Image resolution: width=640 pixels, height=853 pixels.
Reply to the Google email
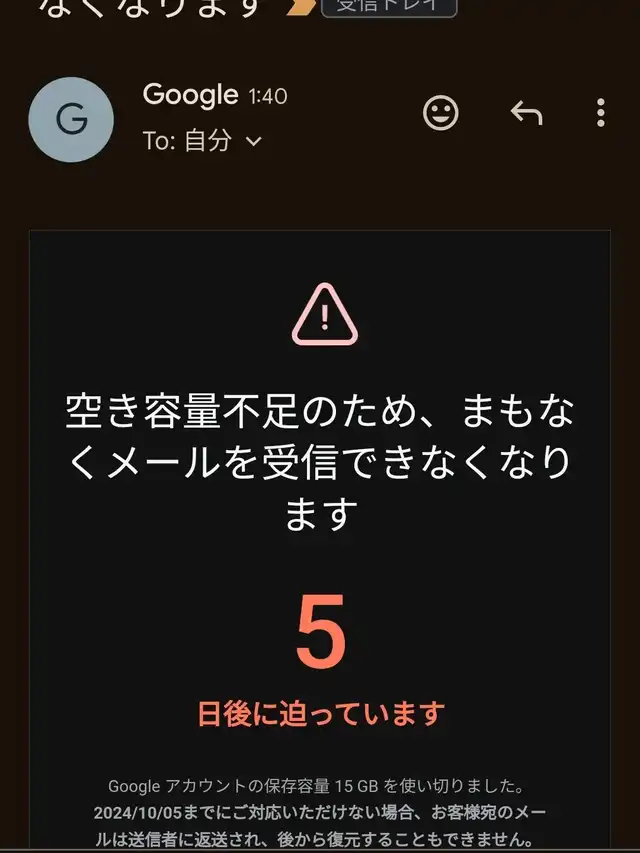[526, 113]
